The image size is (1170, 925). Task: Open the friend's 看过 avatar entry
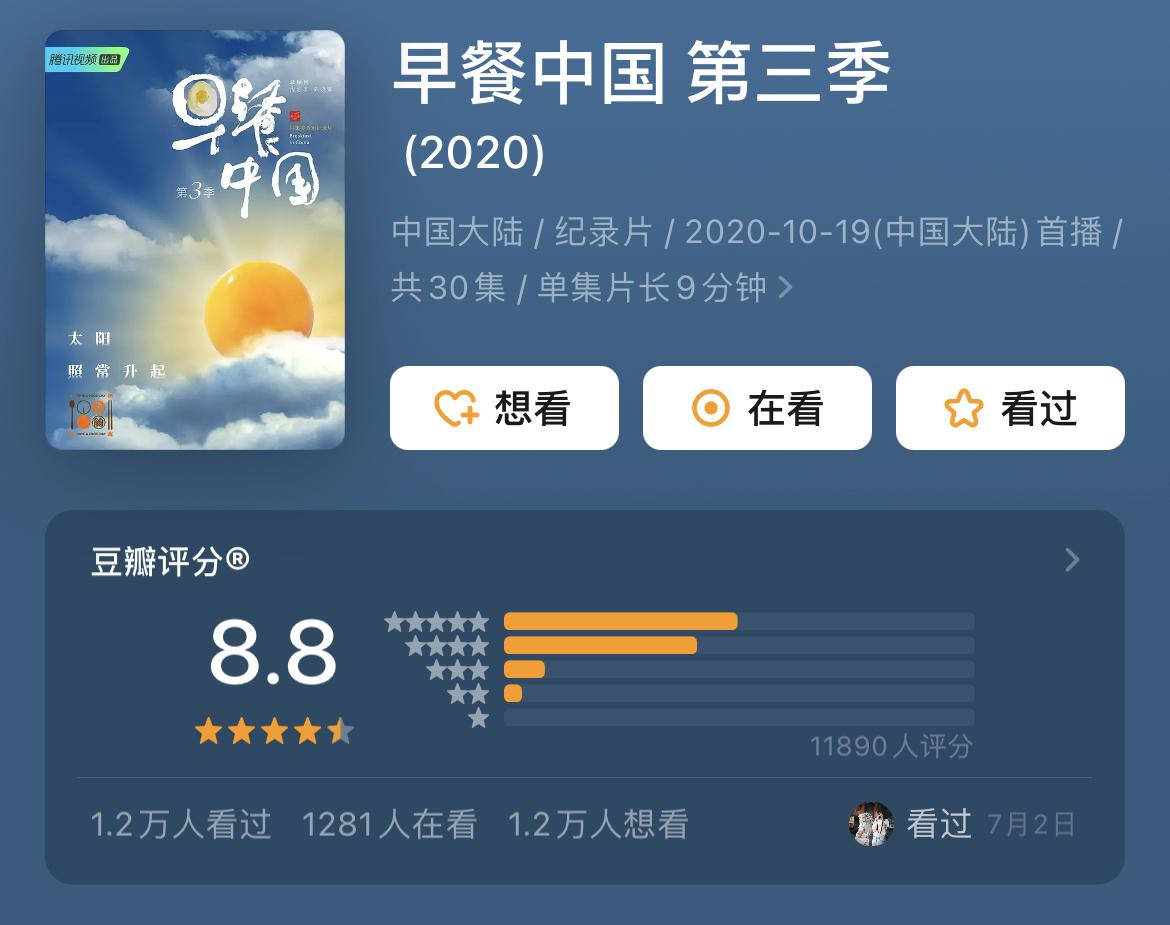[x=871, y=824]
